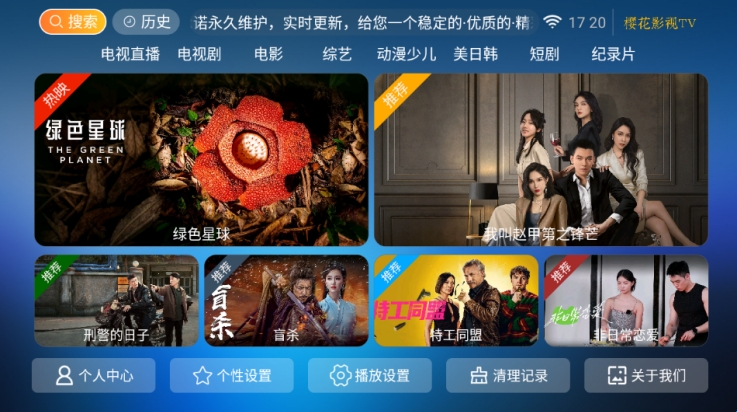The width and height of the screenshot is (737, 412).
Task: Open 个性设置 options
Action: [x=232, y=376]
